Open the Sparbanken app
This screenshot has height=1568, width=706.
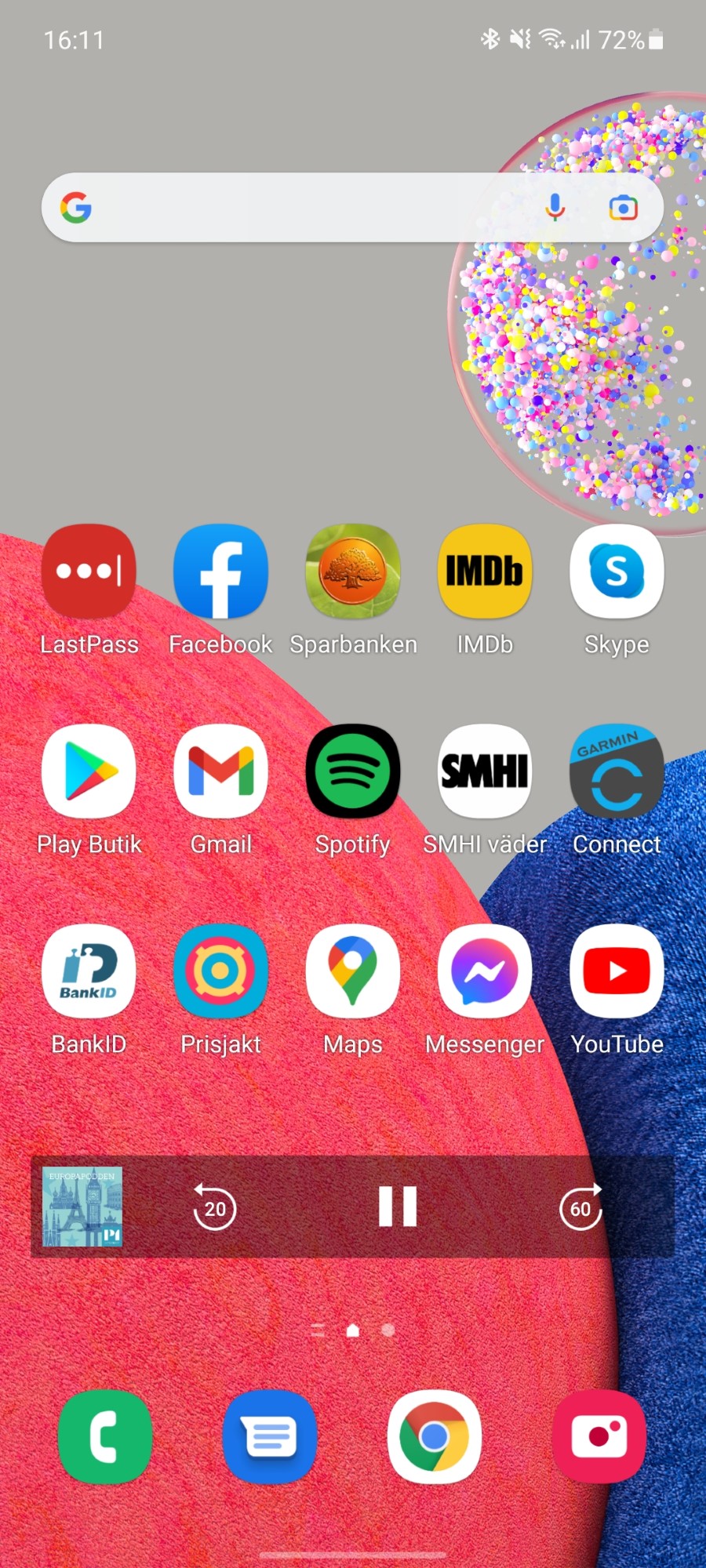(x=353, y=572)
